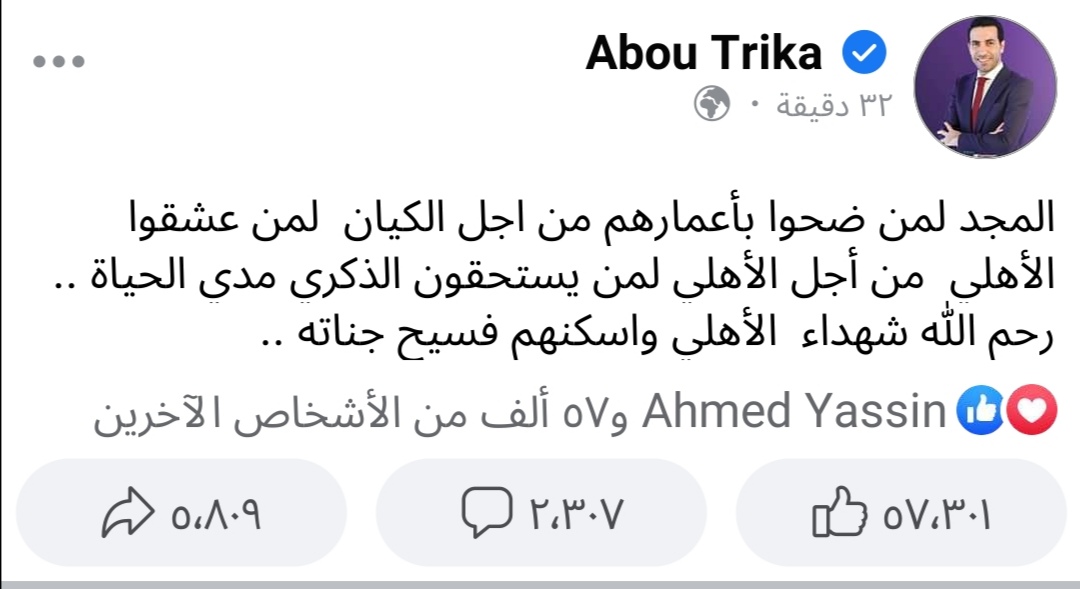Share this post using the arrow button

[182, 515]
